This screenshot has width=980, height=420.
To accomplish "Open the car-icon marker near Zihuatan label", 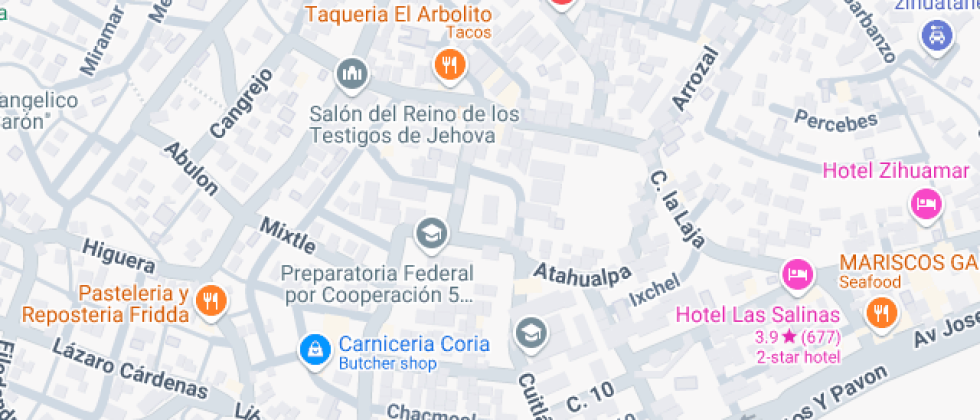I will click(935, 37).
